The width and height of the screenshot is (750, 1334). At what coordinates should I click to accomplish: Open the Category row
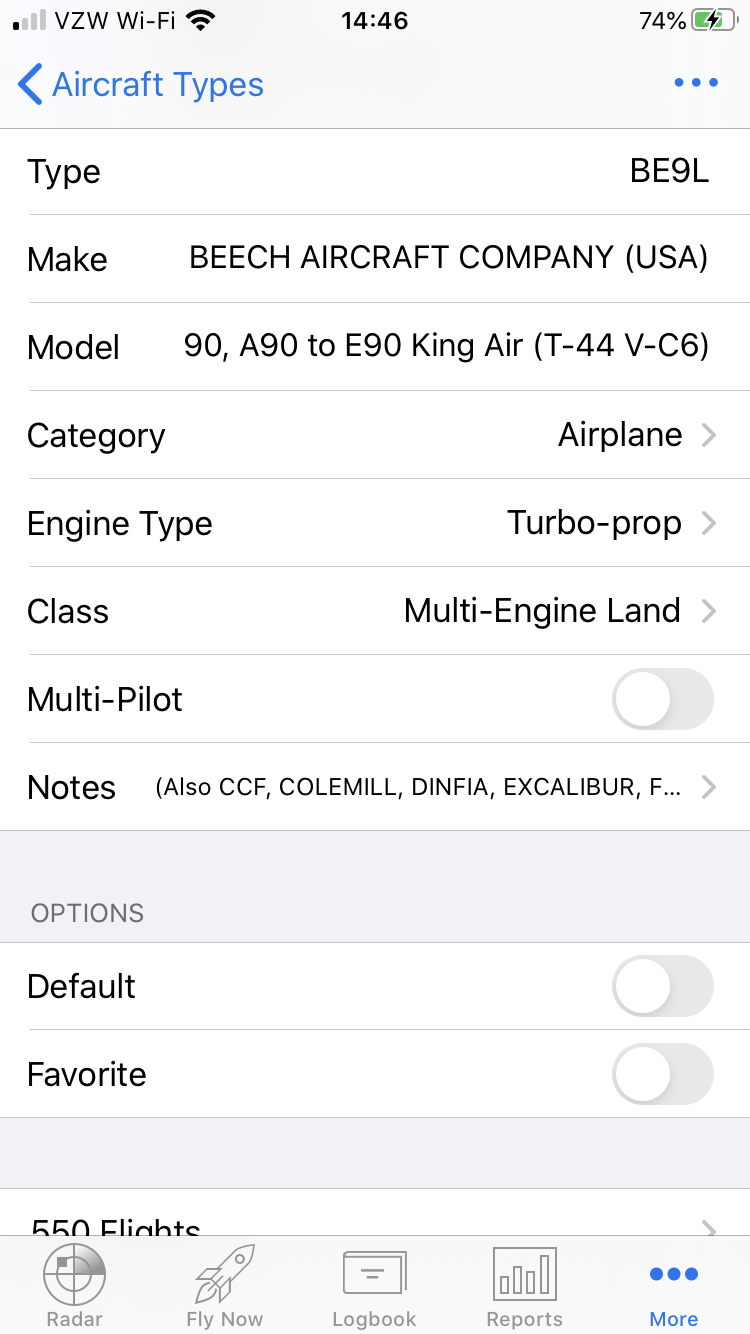click(375, 435)
